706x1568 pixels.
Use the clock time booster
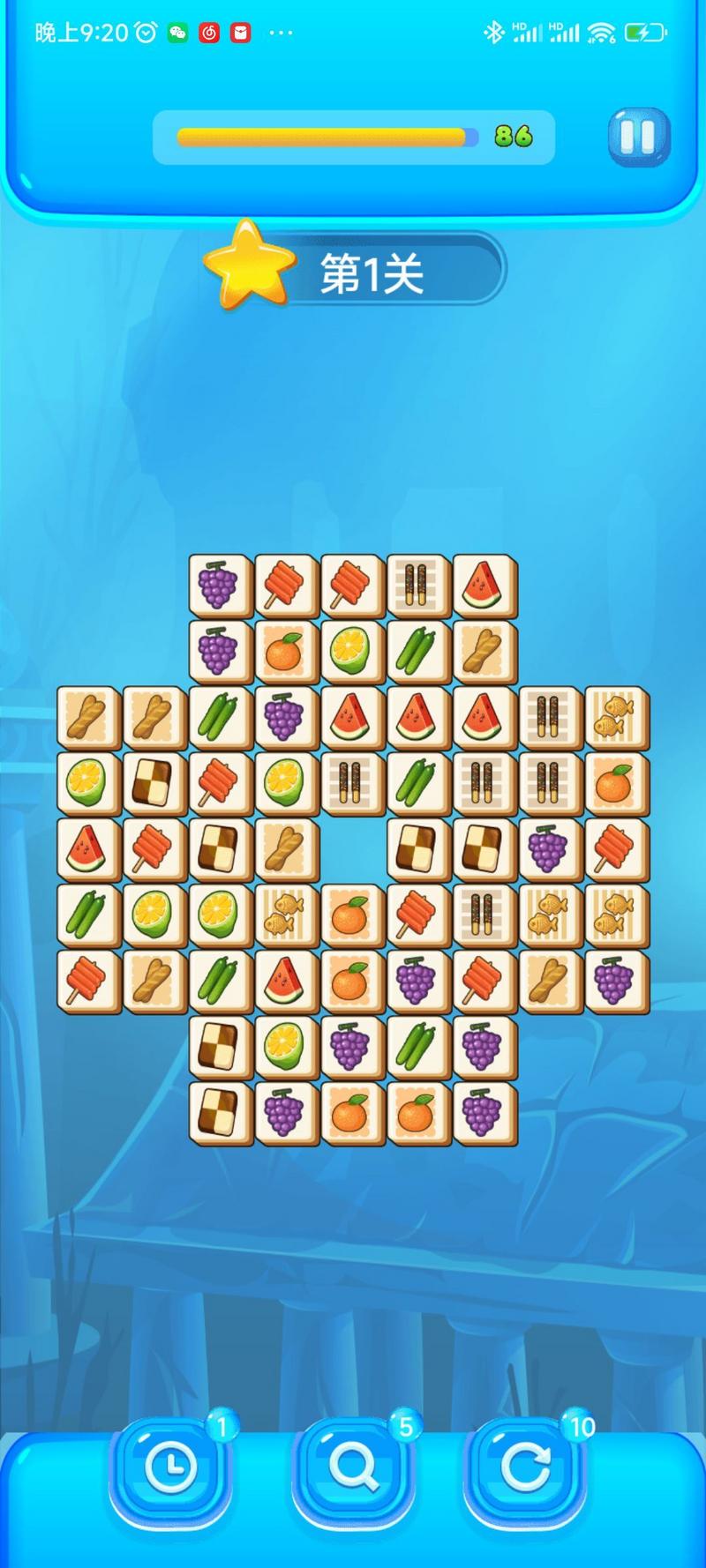click(170, 1467)
